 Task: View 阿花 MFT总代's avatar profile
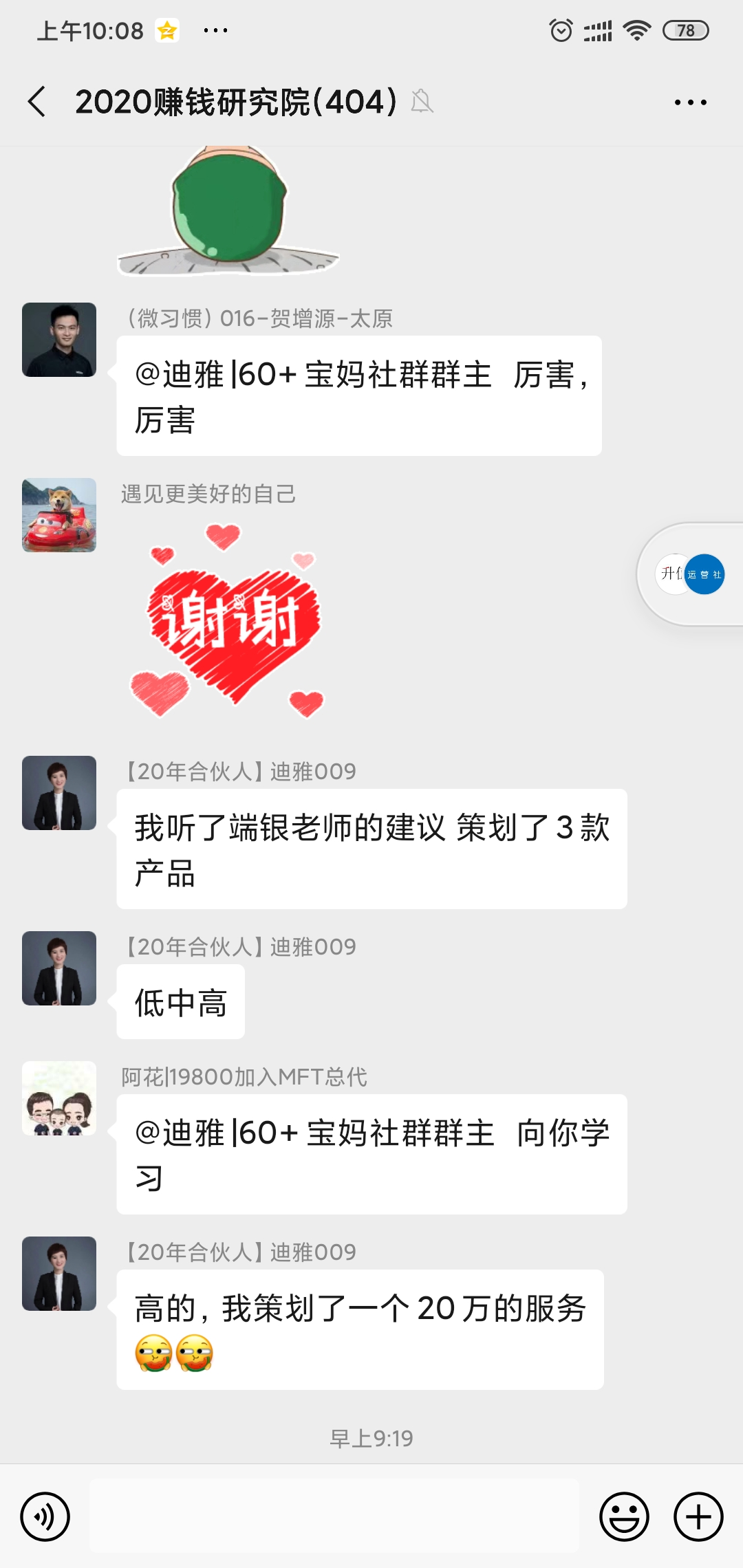pyautogui.click(x=59, y=1098)
